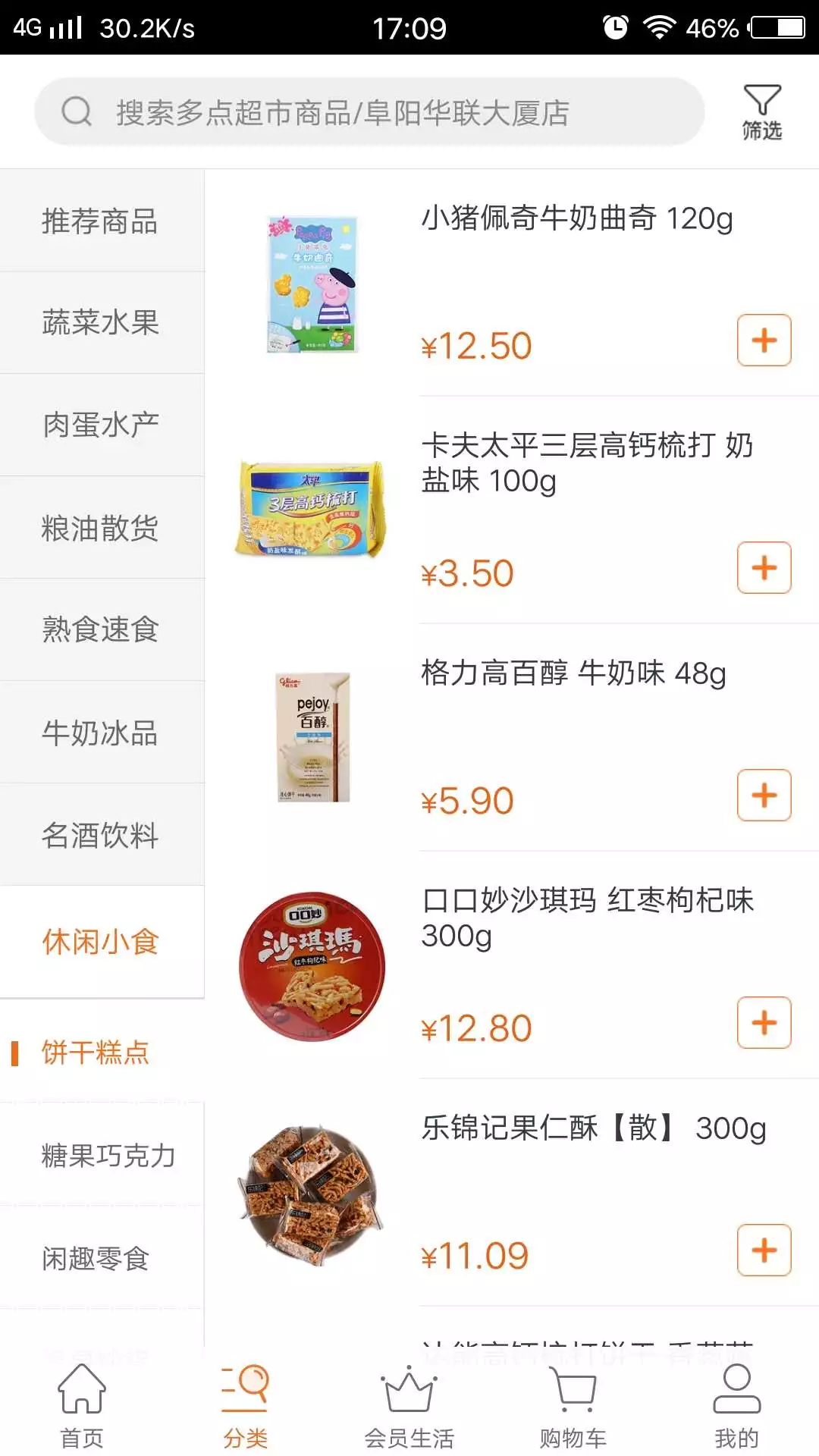Add 格力高百醇 牛奶味 to cart
This screenshot has width=819, height=1456.
tap(764, 795)
